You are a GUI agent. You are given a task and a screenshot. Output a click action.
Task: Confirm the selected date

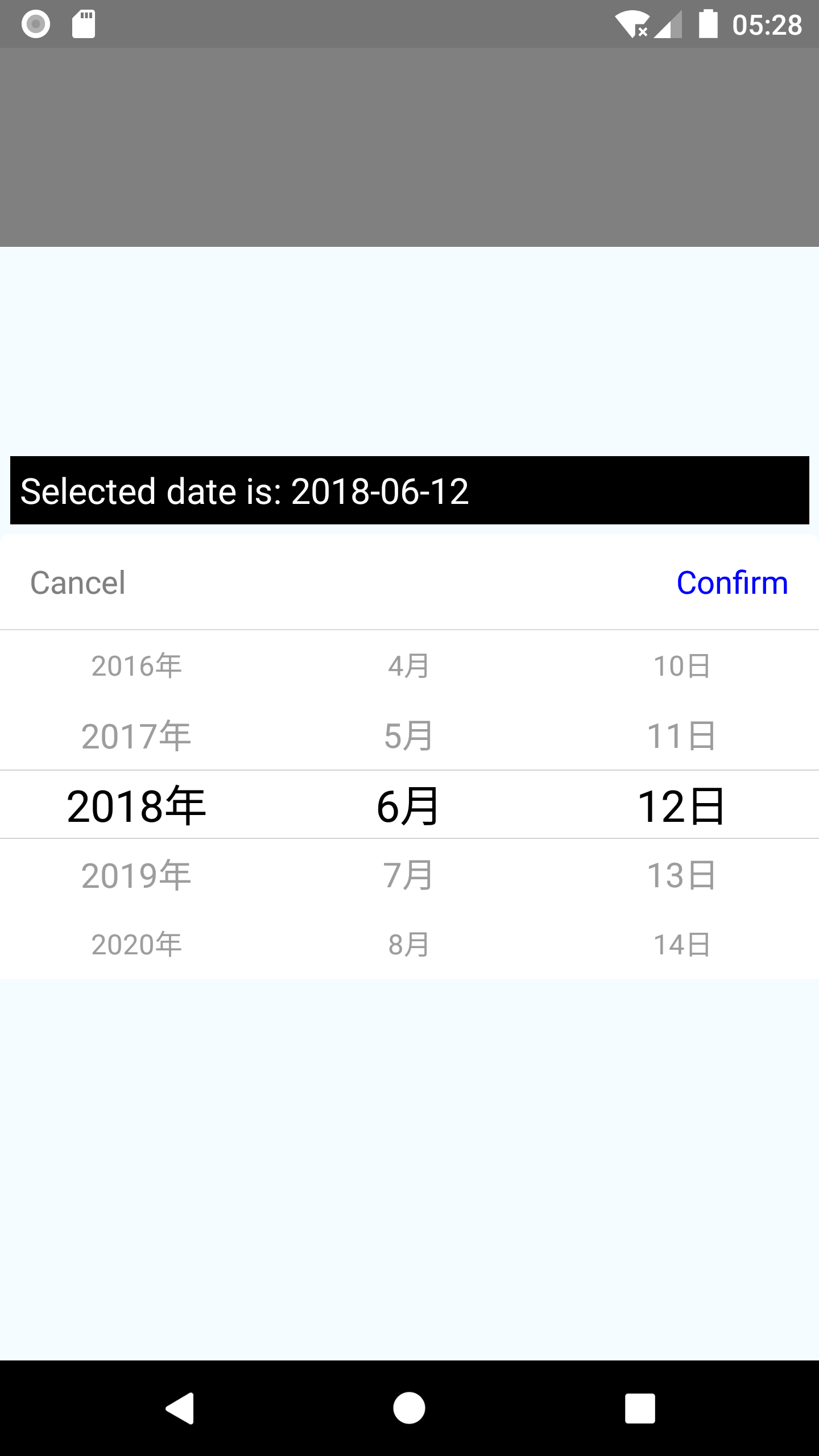(732, 583)
